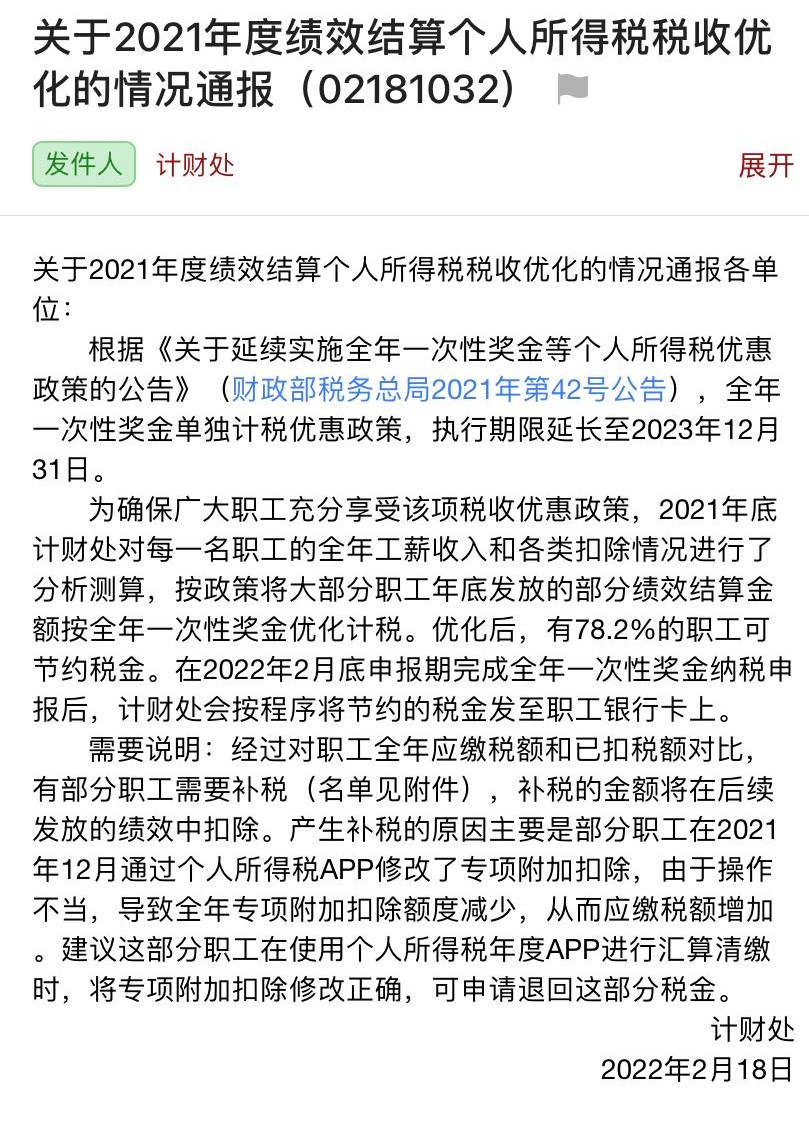Tap the 发件人 label
The image size is (809, 1142).
(84, 164)
